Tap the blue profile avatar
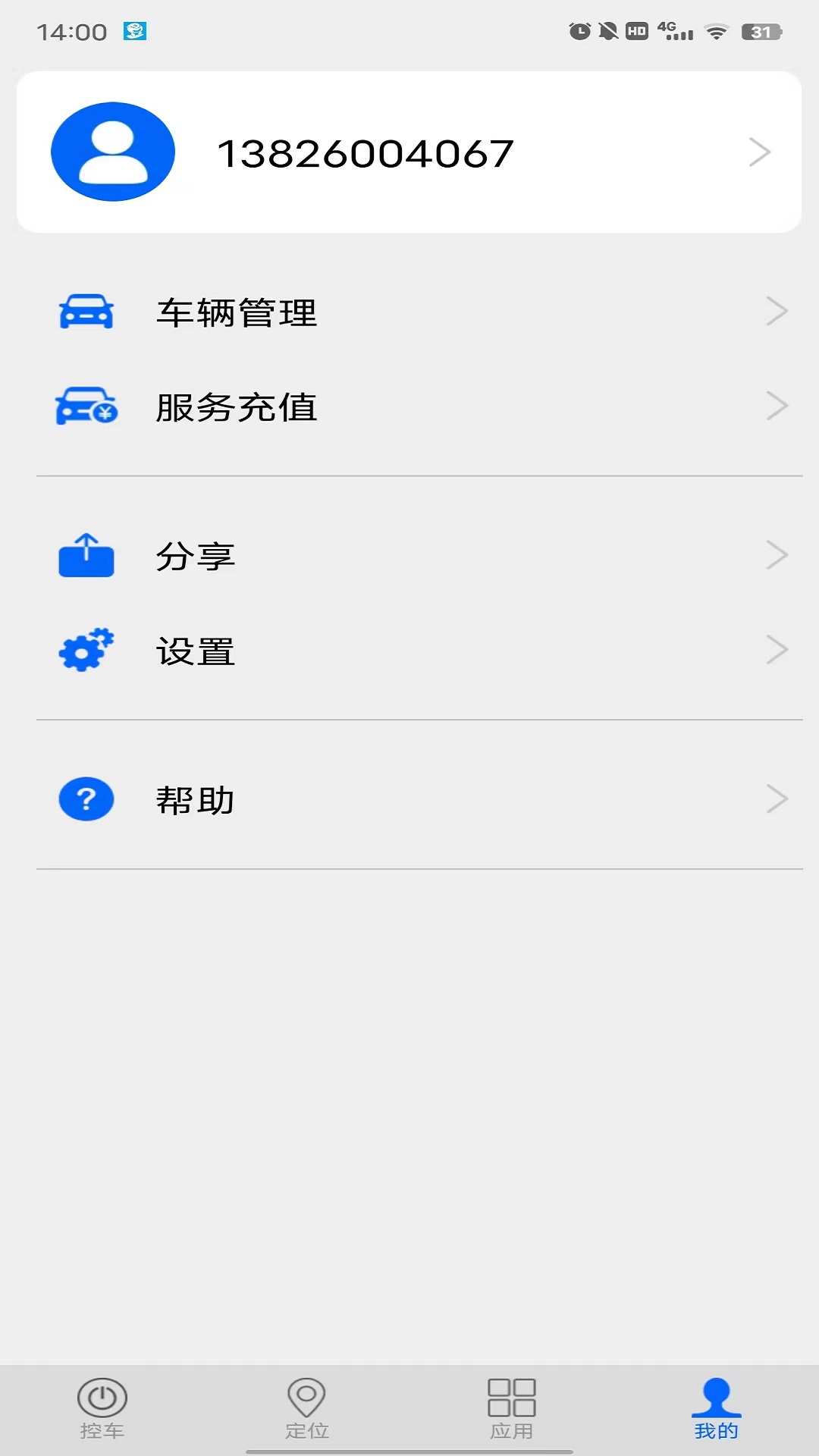This screenshot has height=1456, width=819. coord(112,151)
